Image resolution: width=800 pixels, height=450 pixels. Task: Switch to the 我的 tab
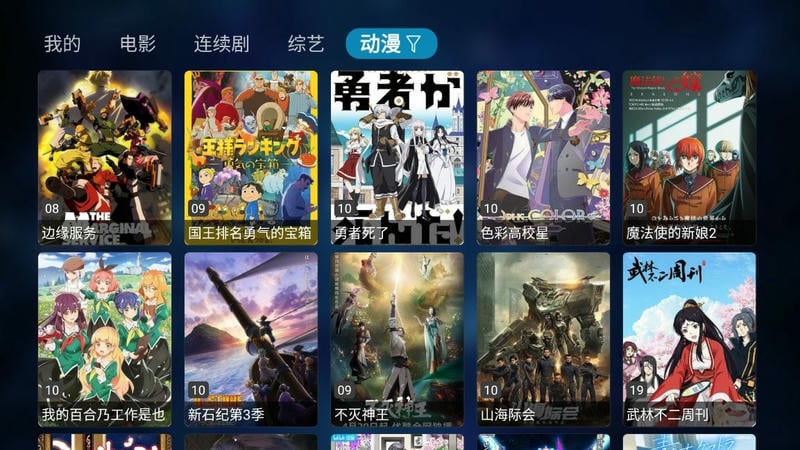pyautogui.click(x=62, y=44)
